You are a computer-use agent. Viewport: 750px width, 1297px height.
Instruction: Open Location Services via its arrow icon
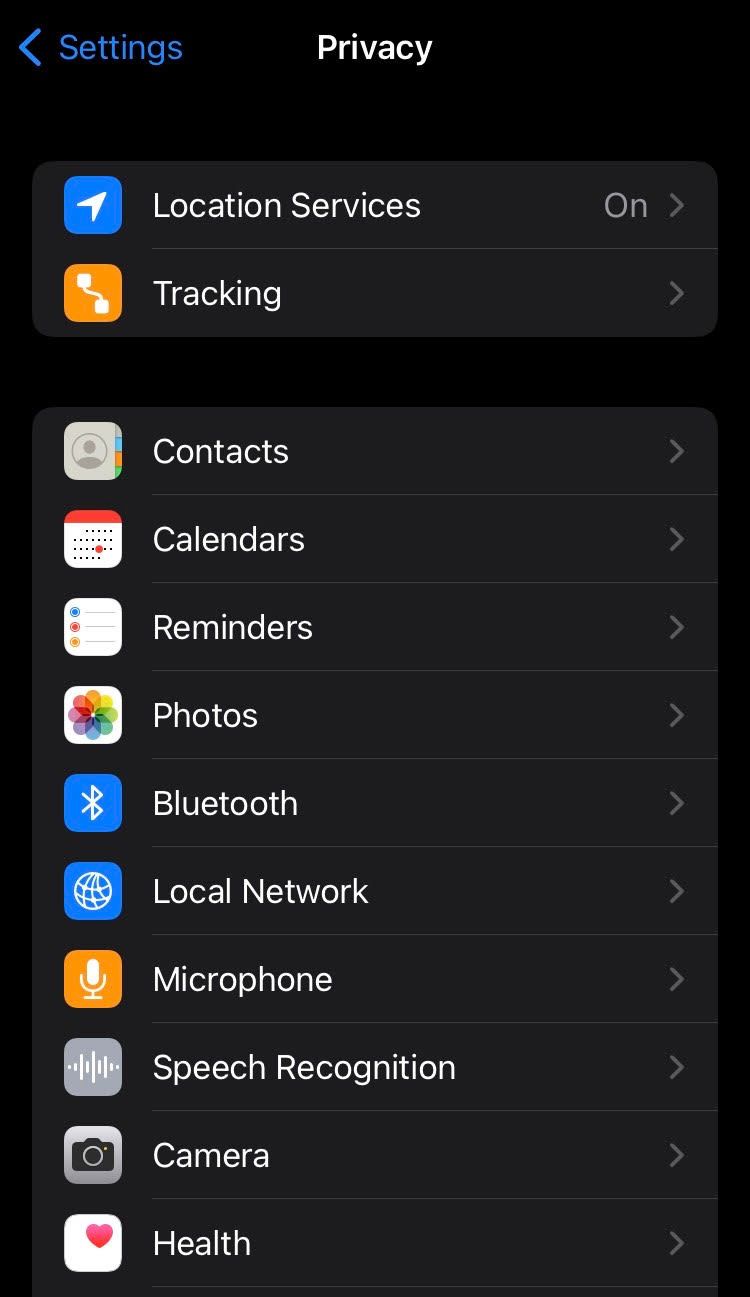[677, 205]
